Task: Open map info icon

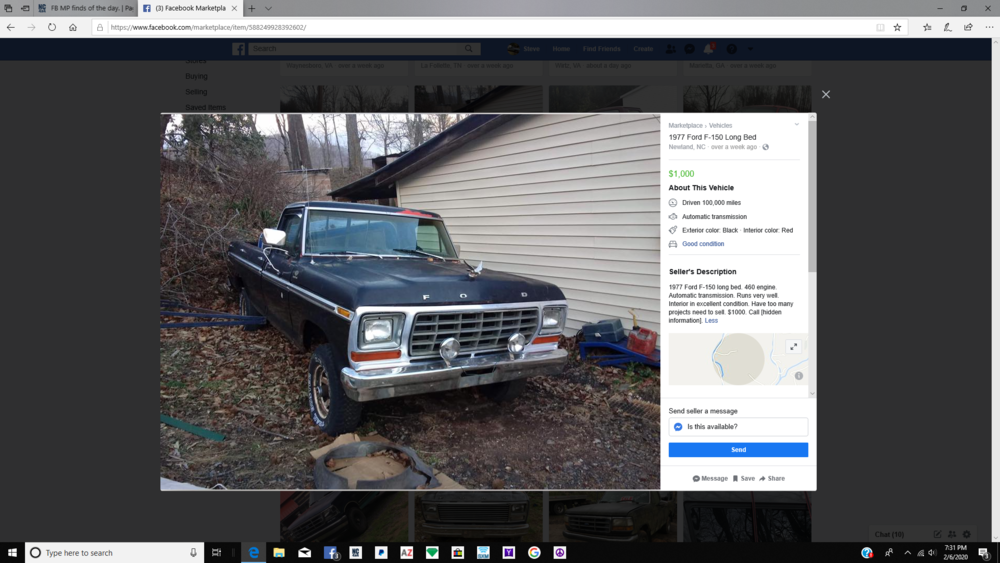Action: (799, 376)
